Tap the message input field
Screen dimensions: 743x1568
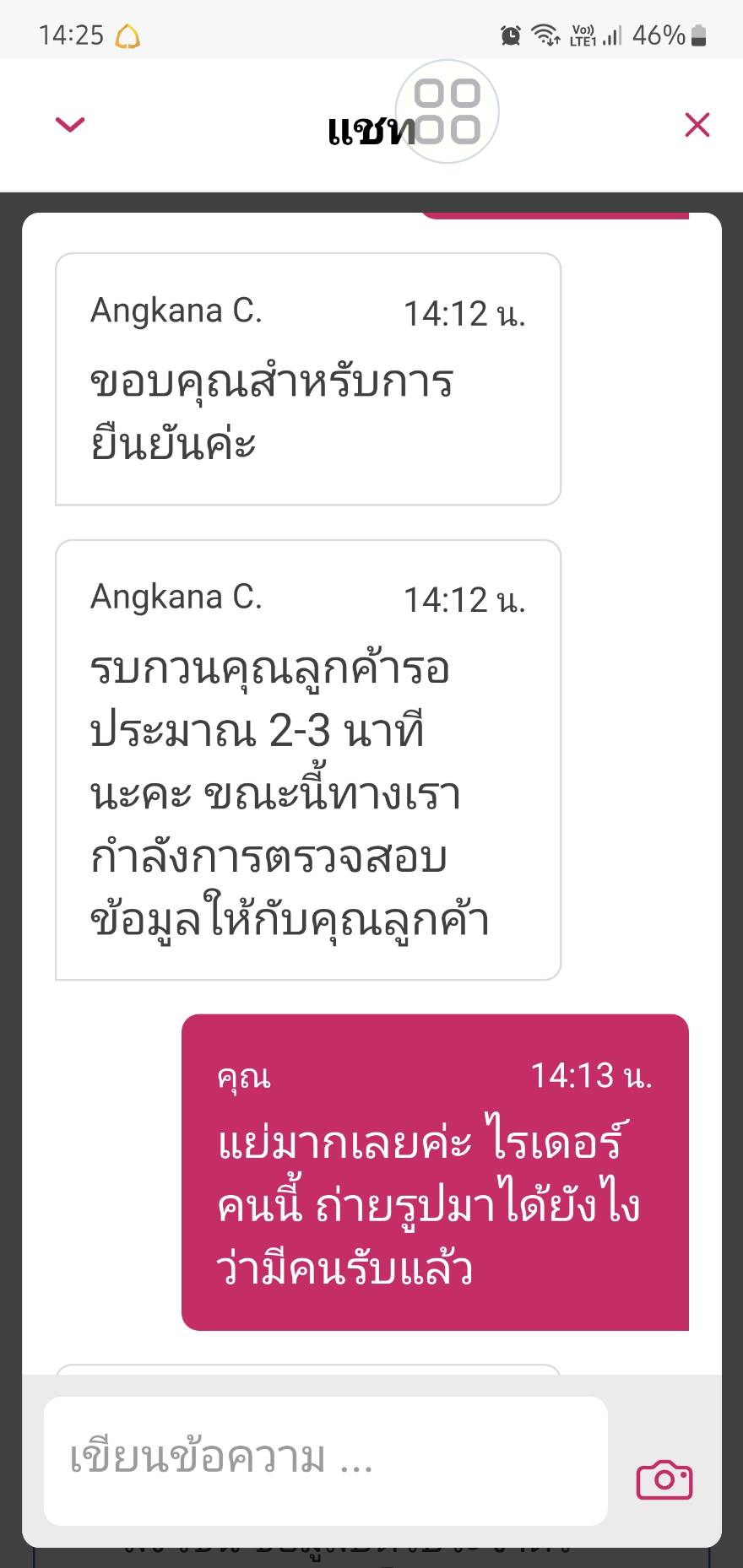326,1461
